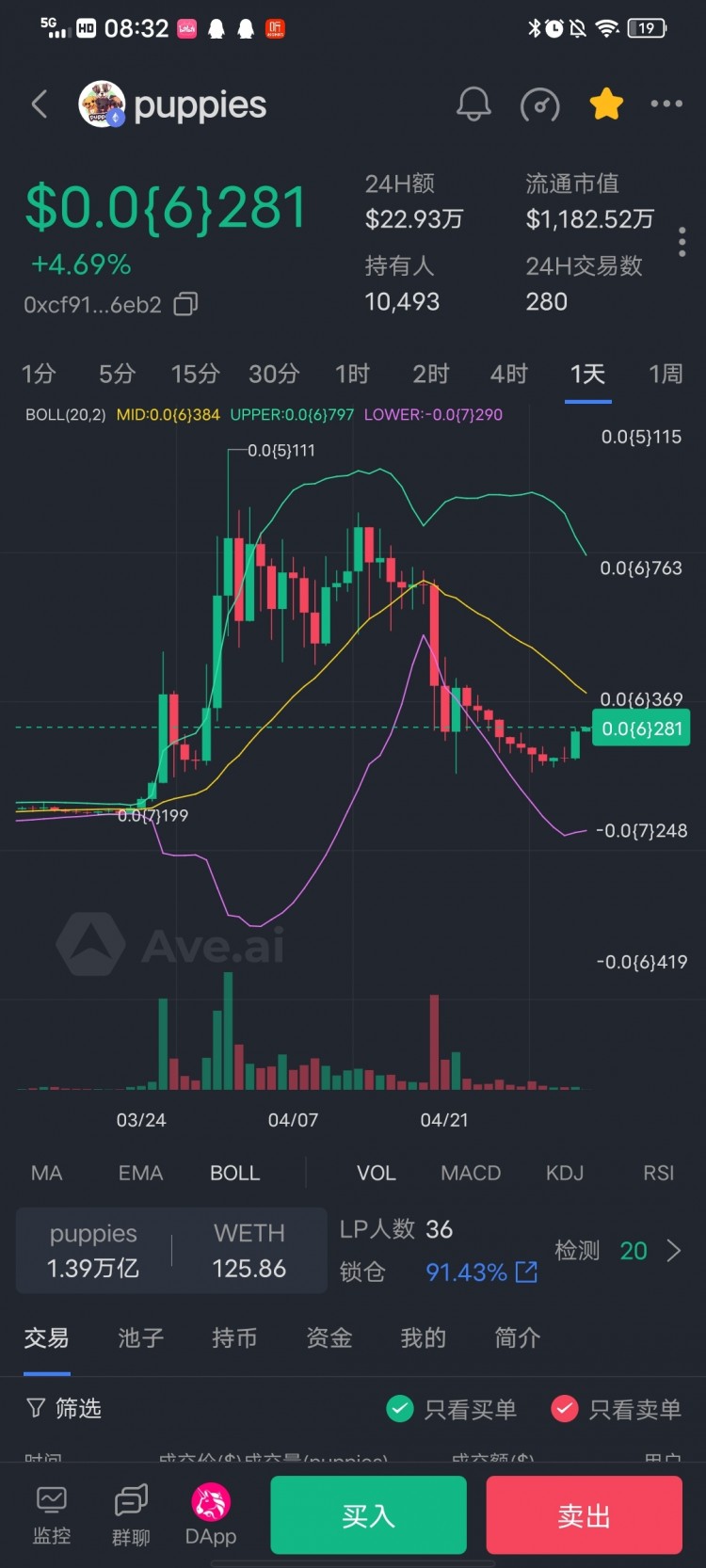Open the three-dot overflow menu
Screen dimensions: 706x1568
666,104
